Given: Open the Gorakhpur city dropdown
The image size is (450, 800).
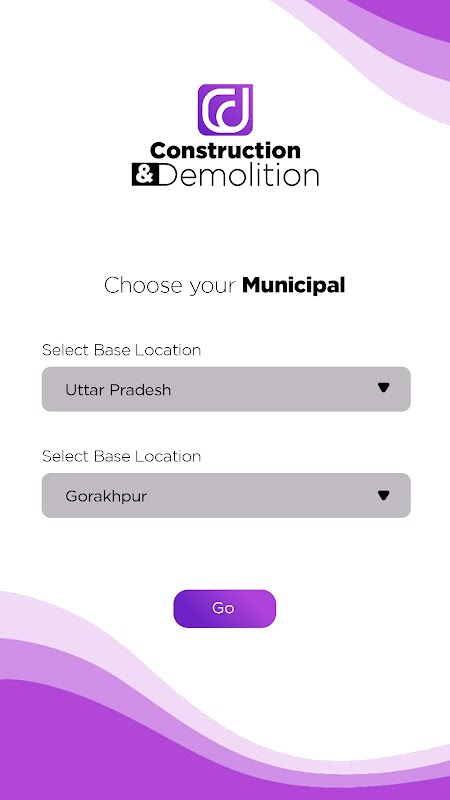Looking at the screenshot, I should tap(226, 495).
